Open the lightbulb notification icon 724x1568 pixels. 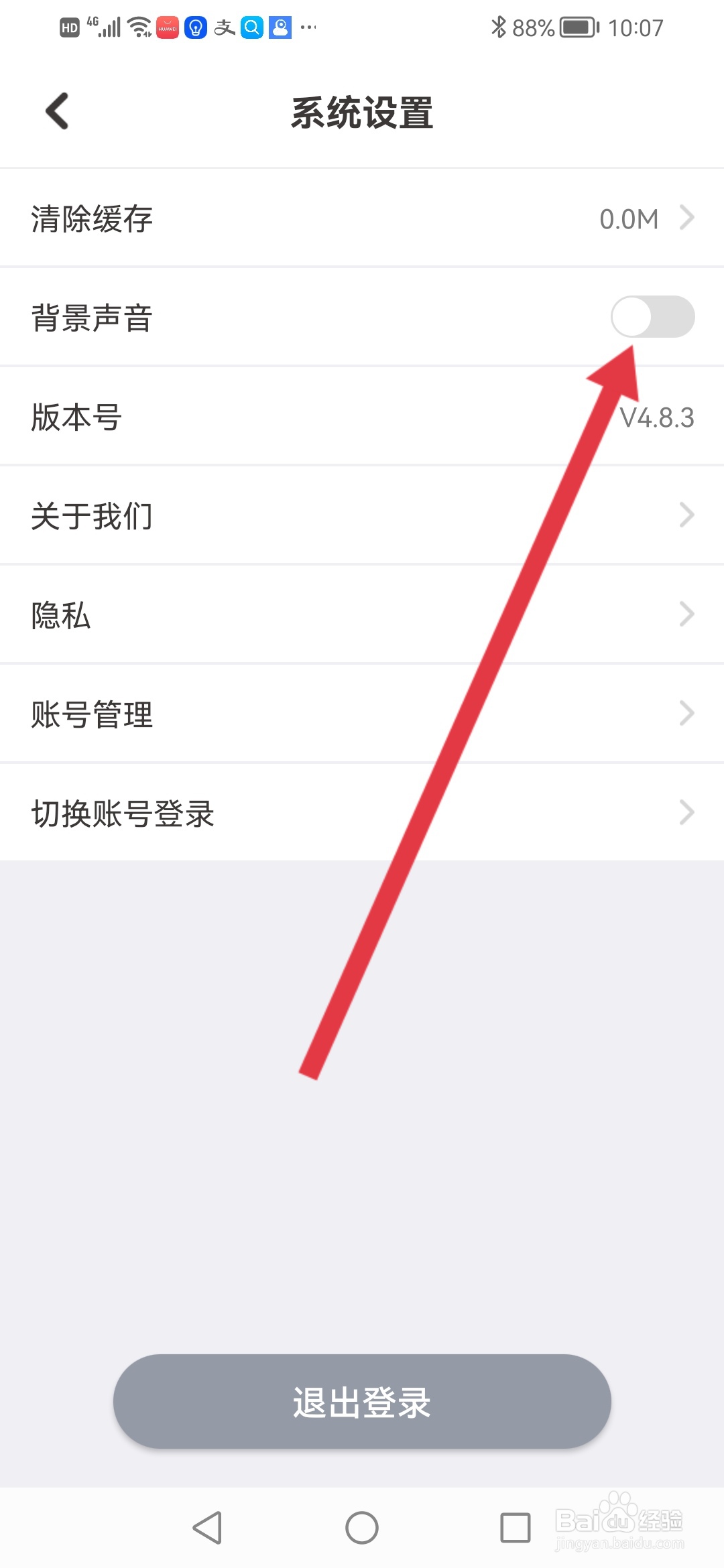(x=195, y=27)
